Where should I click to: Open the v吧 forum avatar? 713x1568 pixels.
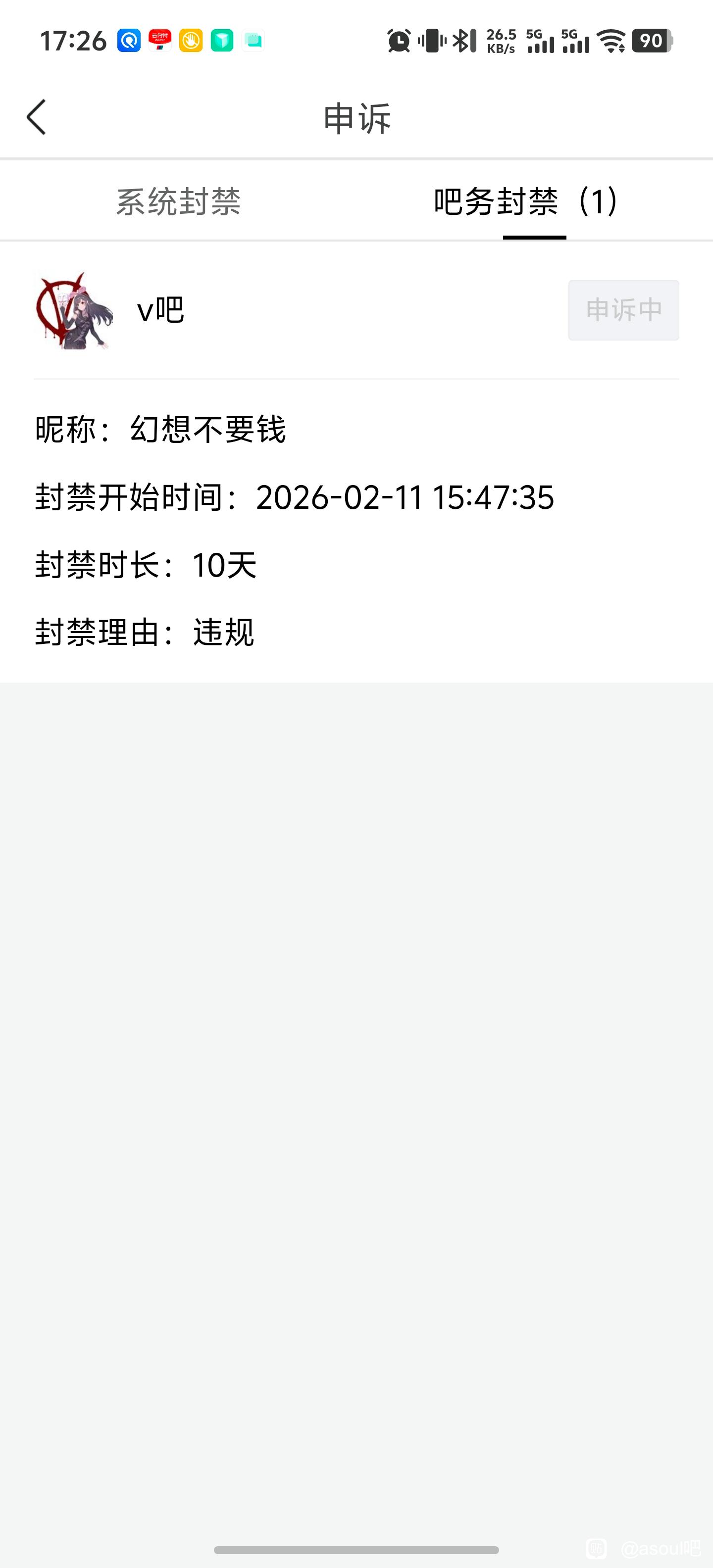click(x=74, y=310)
